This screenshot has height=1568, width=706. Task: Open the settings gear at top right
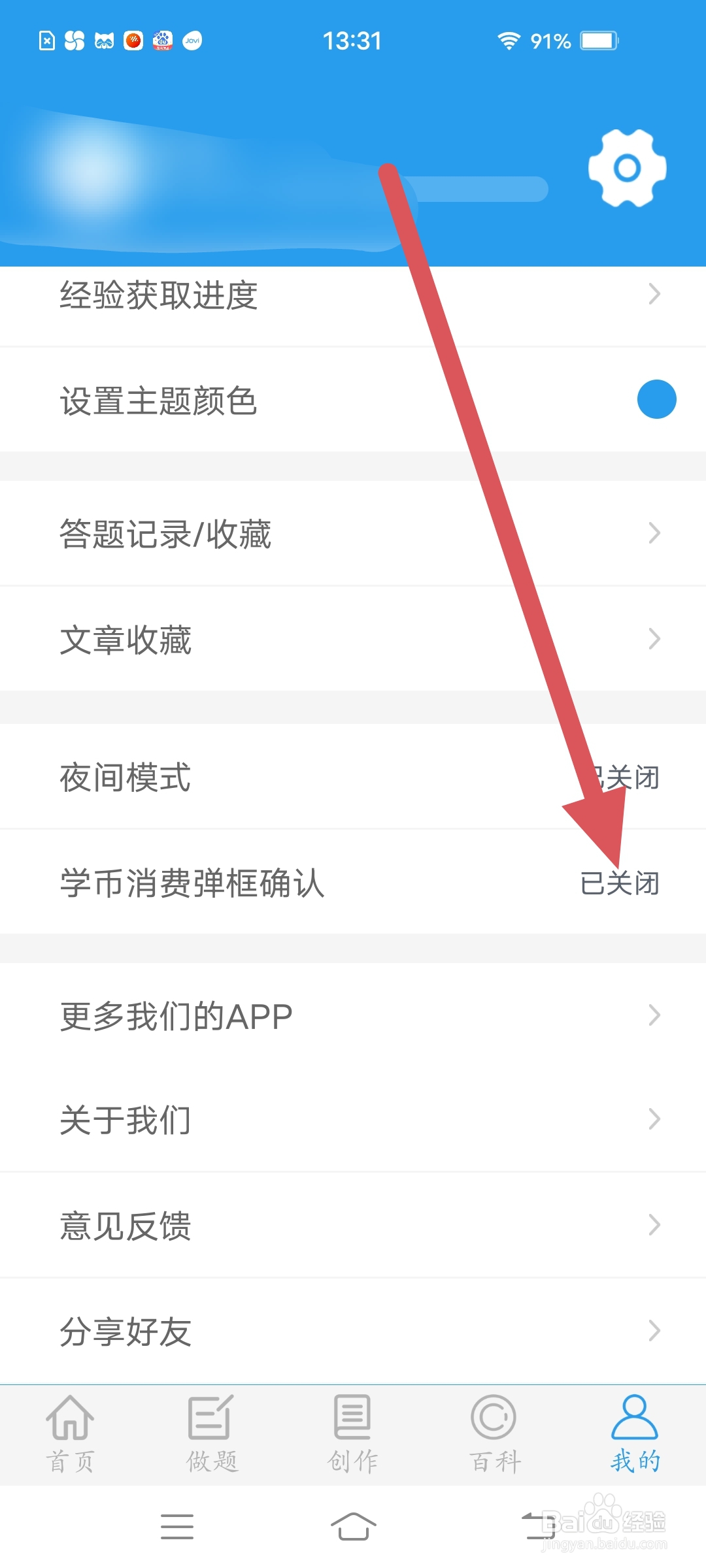point(627,169)
